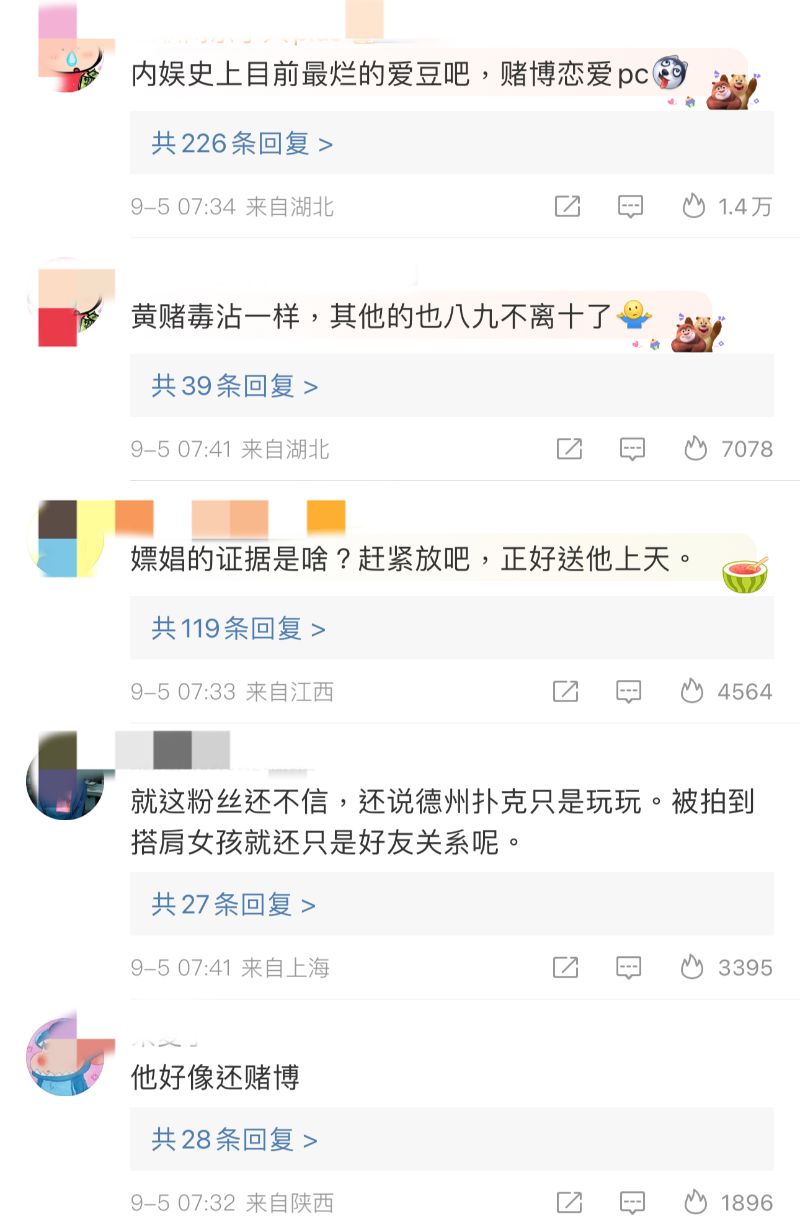This screenshot has width=800, height=1232.
Task: Like the comment with 4564 likes
Action: pyautogui.click(x=692, y=691)
